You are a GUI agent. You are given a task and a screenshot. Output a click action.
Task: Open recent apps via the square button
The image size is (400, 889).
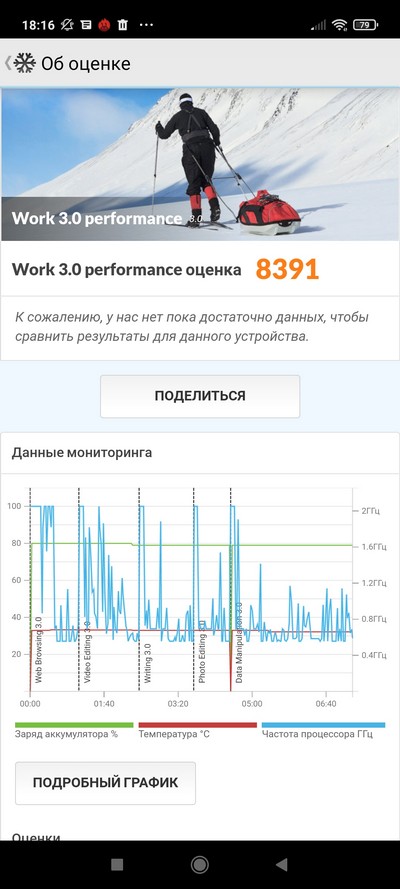117,864
